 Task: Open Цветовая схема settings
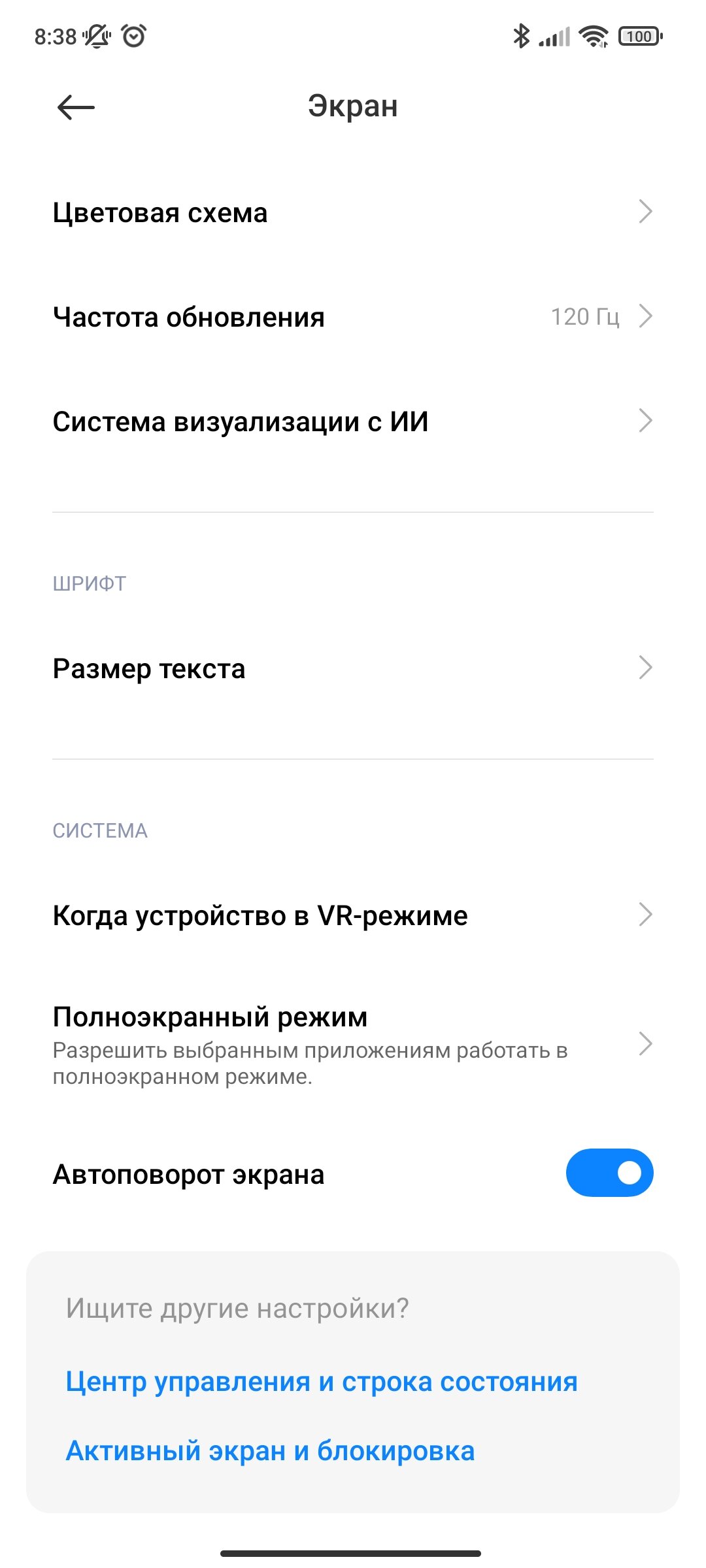point(353,212)
